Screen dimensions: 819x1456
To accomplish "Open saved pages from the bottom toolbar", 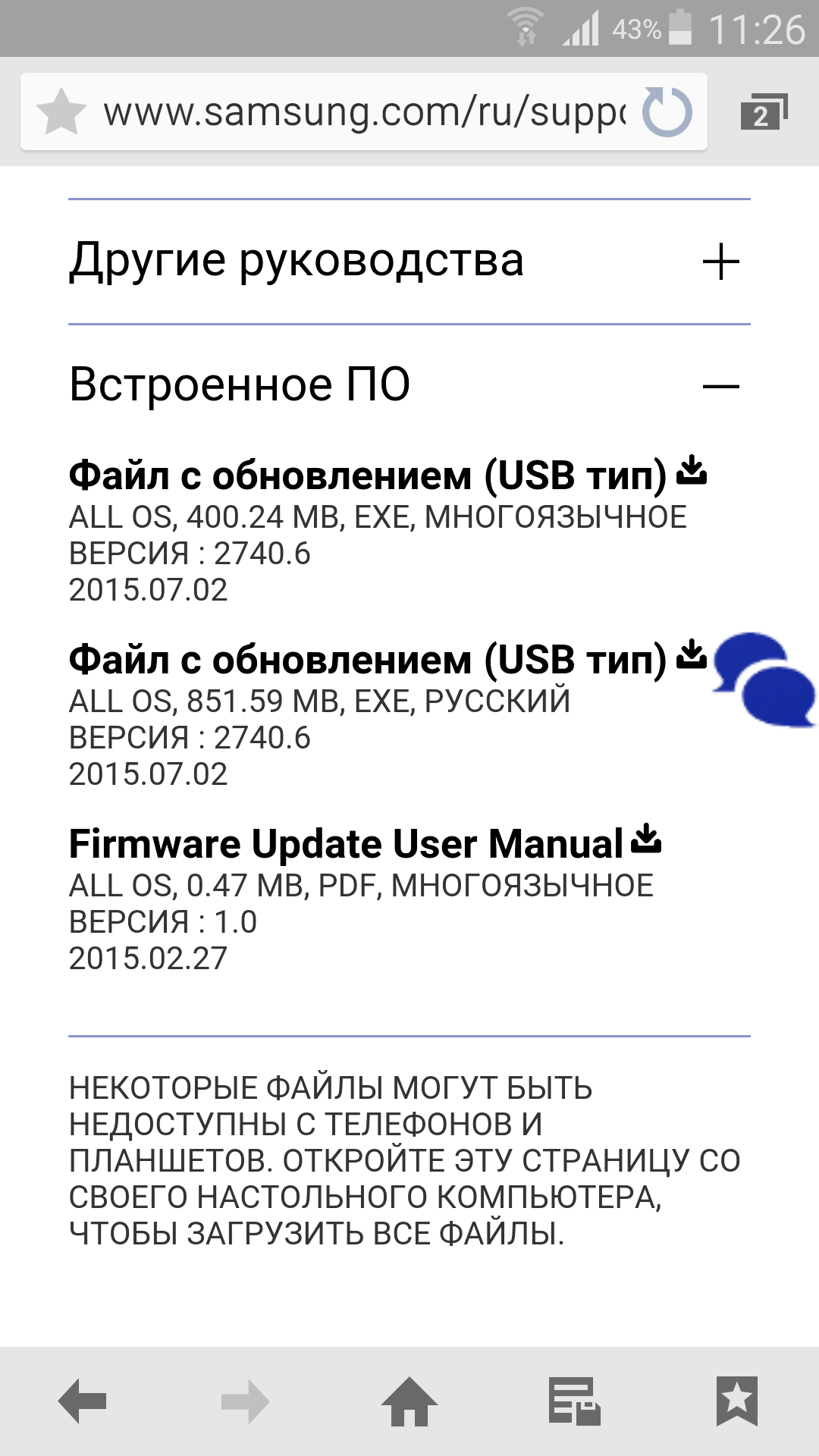I will tap(574, 1401).
